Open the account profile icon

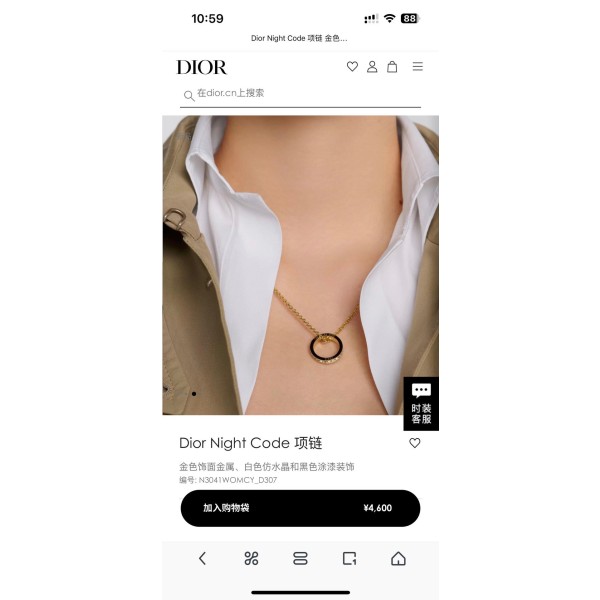(372, 67)
